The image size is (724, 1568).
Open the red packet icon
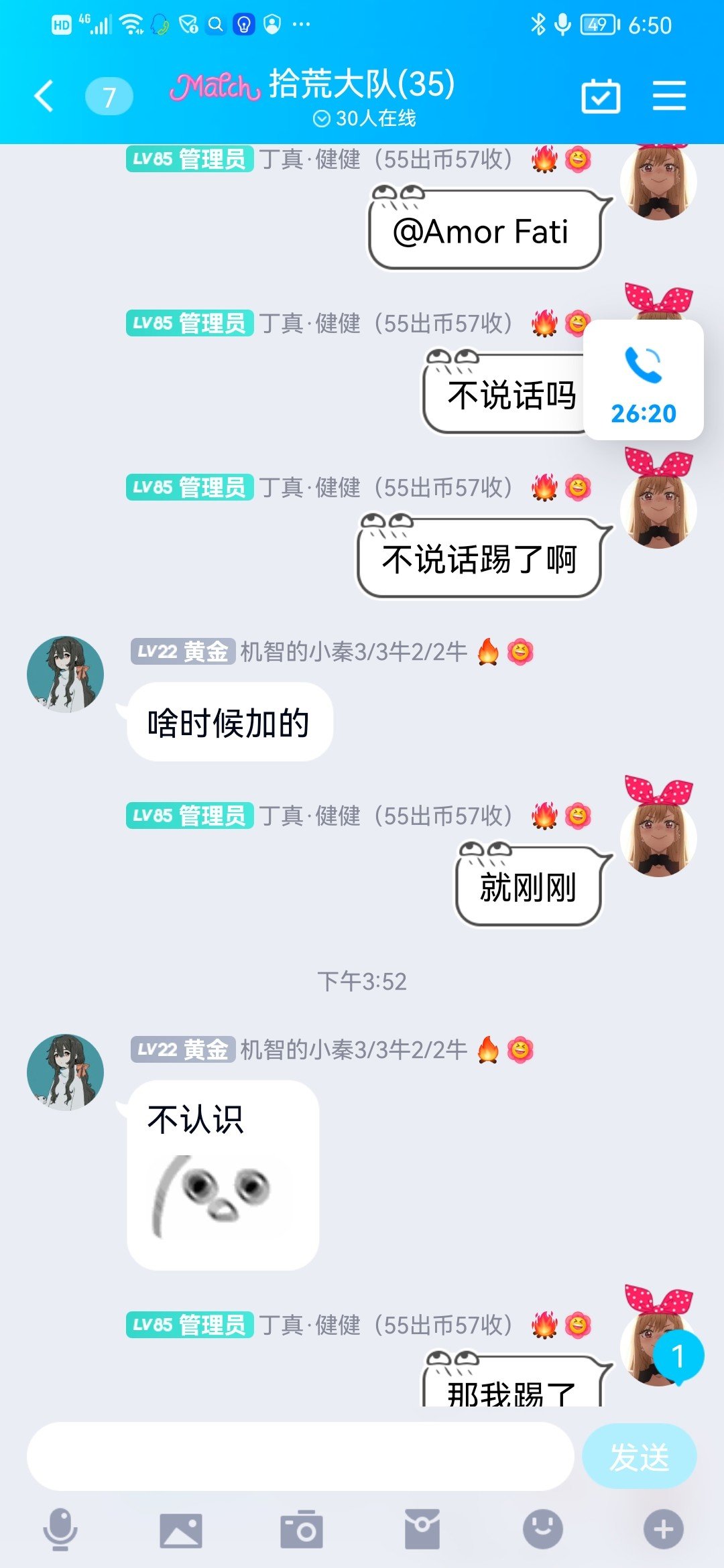pyautogui.click(x=422, y=1530)
